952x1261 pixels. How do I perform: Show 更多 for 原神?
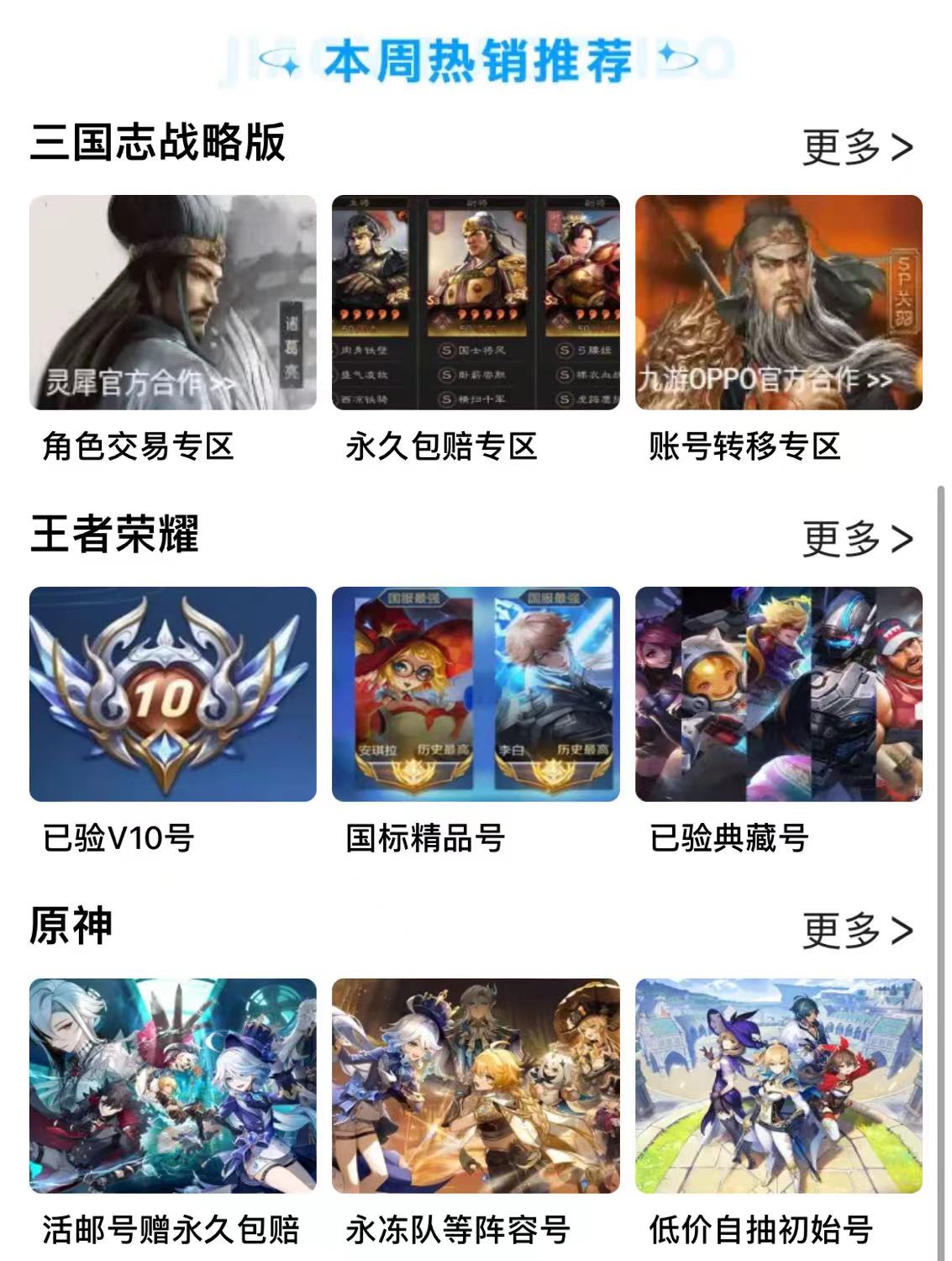coord(857,931)
